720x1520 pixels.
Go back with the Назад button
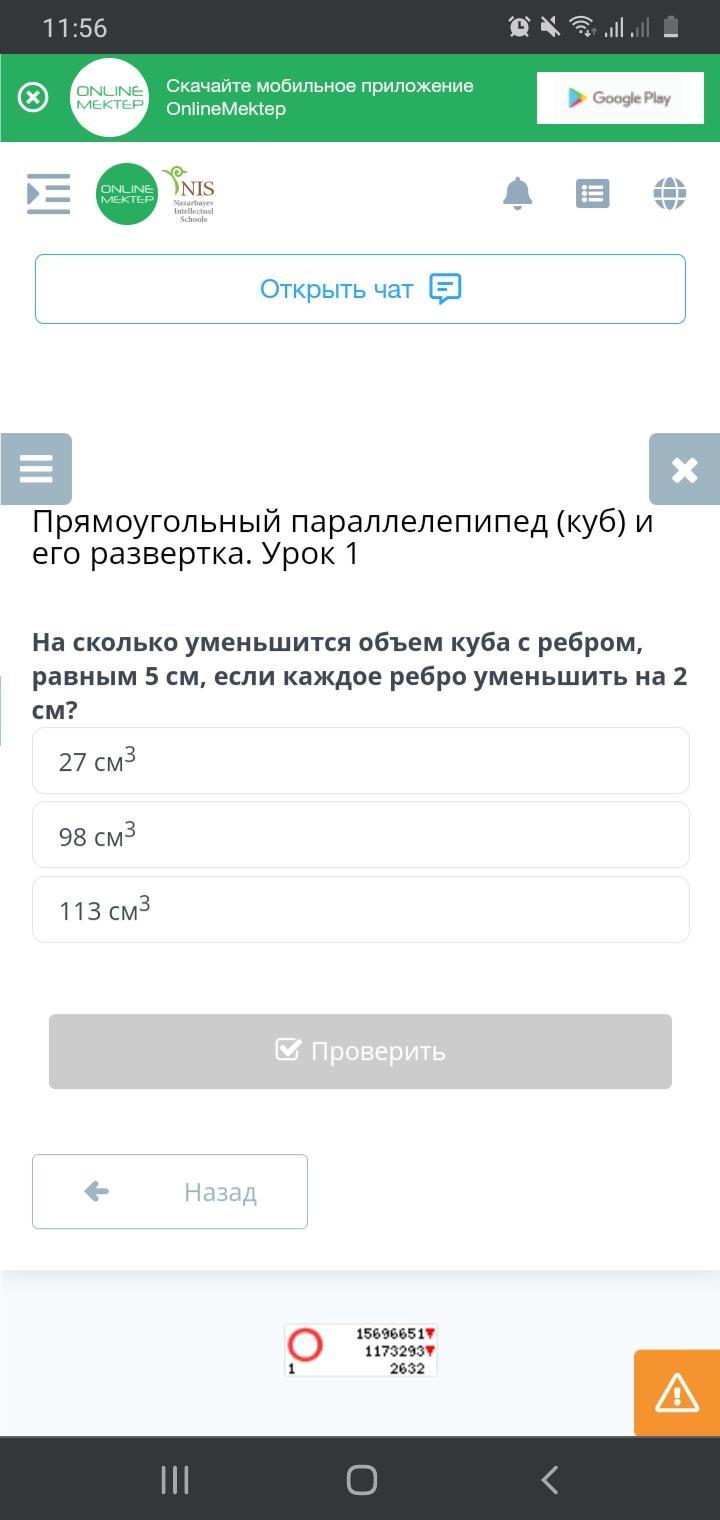pos(170,1191)
